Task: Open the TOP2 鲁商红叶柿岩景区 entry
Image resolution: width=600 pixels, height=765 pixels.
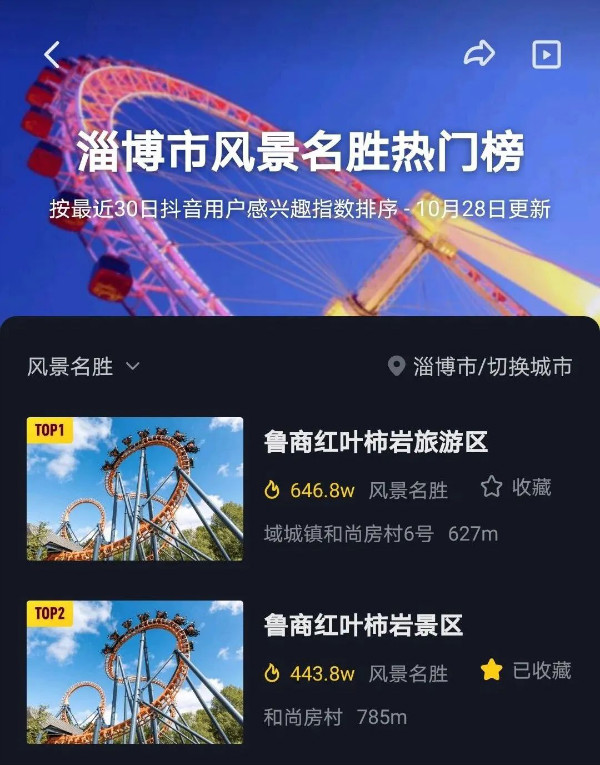Action: pyautogui.click(x=363, y=626)
